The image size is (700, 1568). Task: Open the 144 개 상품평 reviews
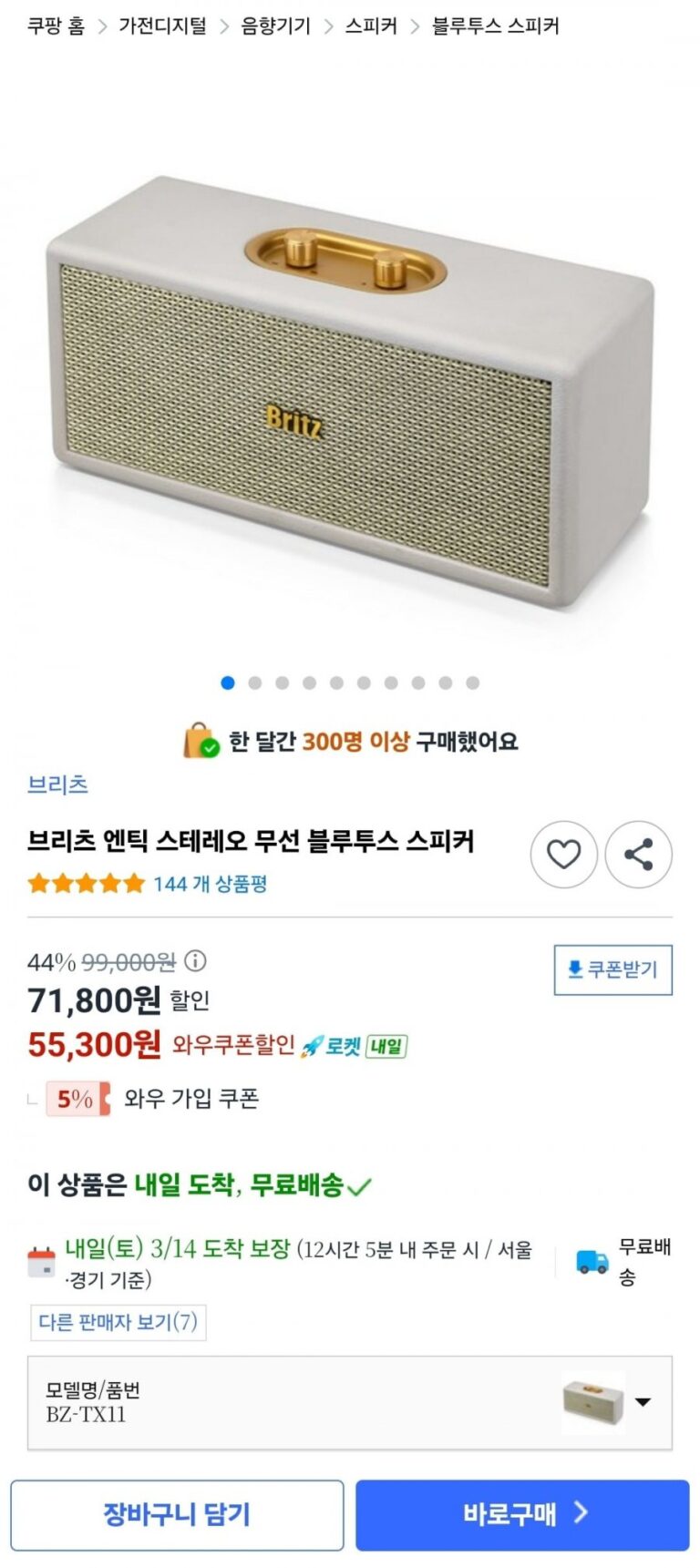pos(210,884)
